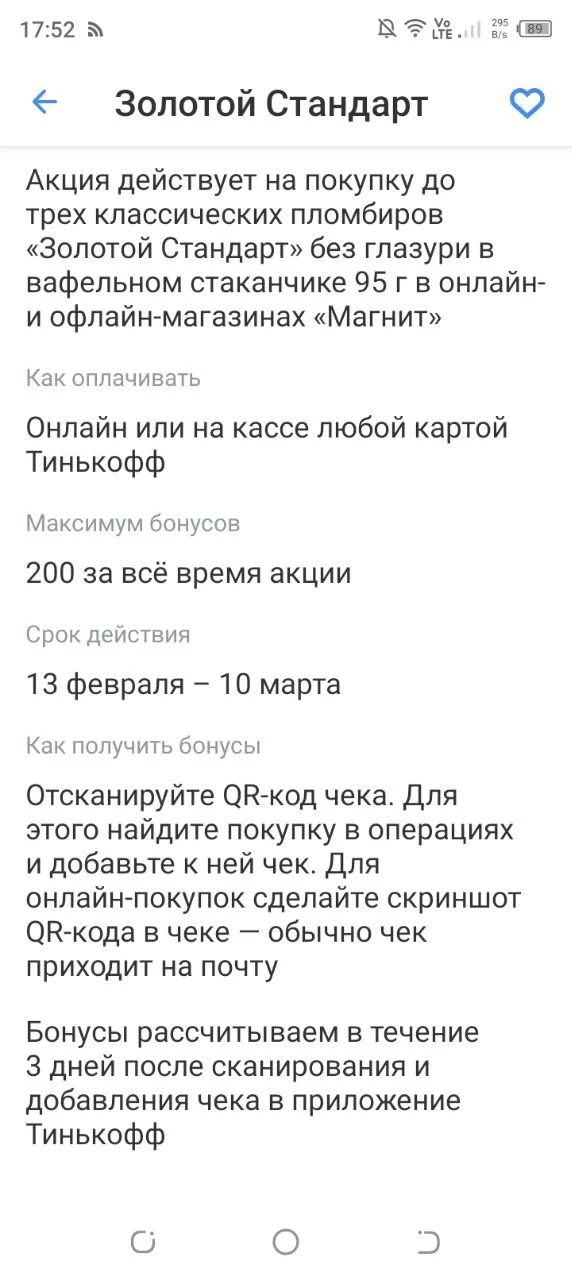This screenshot has width=572, height=1280.
Task: Go back using the top-left arrow
Action: pyautogui.click(x=45, y=102)
